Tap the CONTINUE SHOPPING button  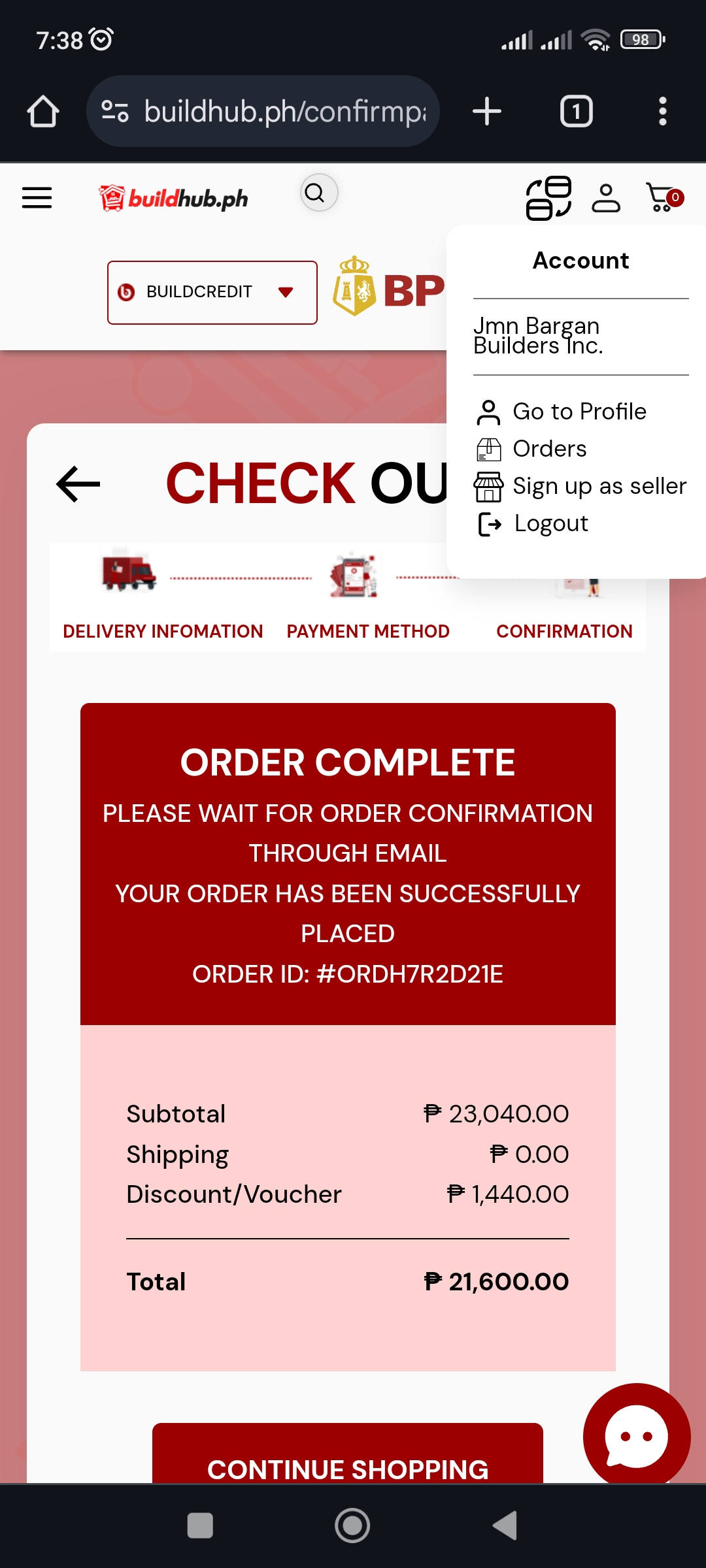coord(347,1462)
